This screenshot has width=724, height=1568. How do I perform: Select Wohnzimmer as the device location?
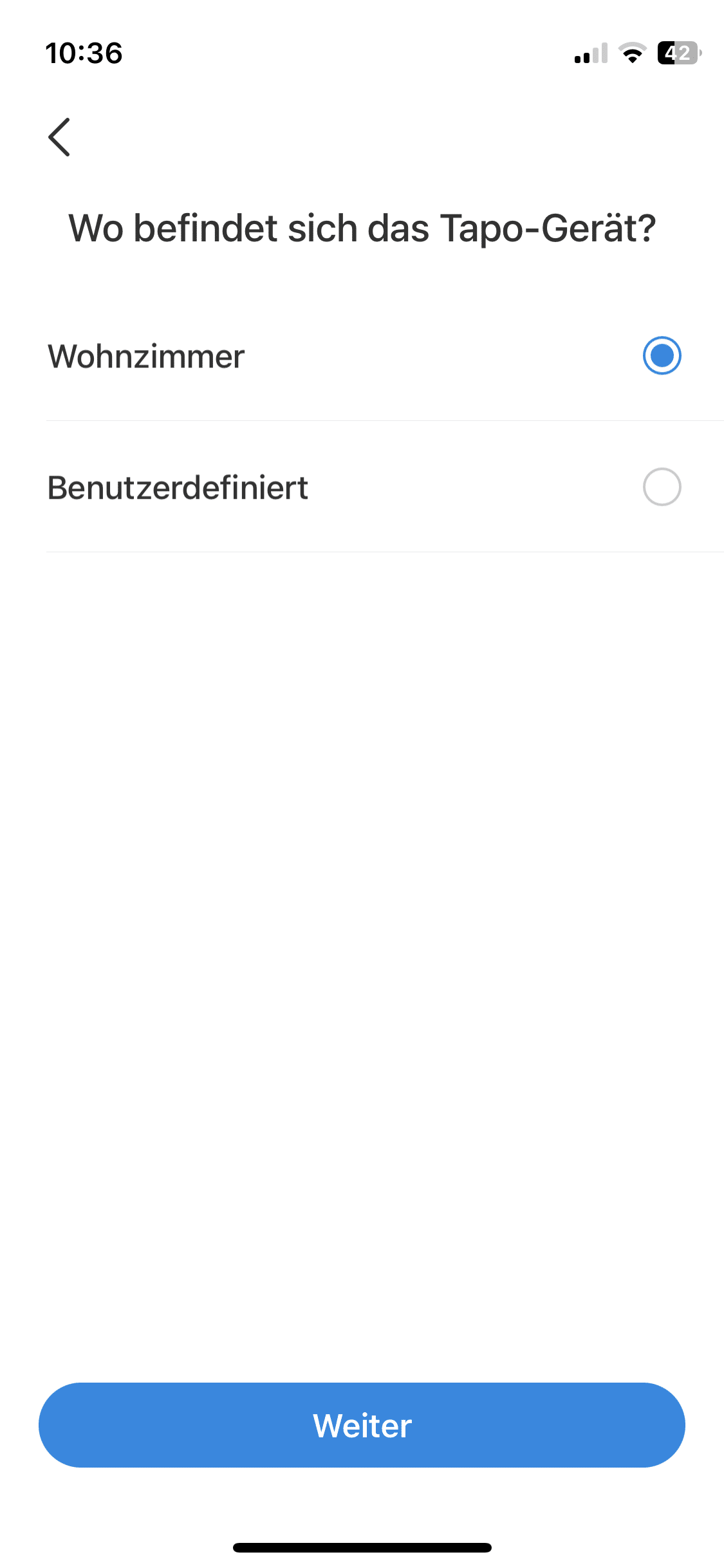pyautogui.click(x=662, y=355)
